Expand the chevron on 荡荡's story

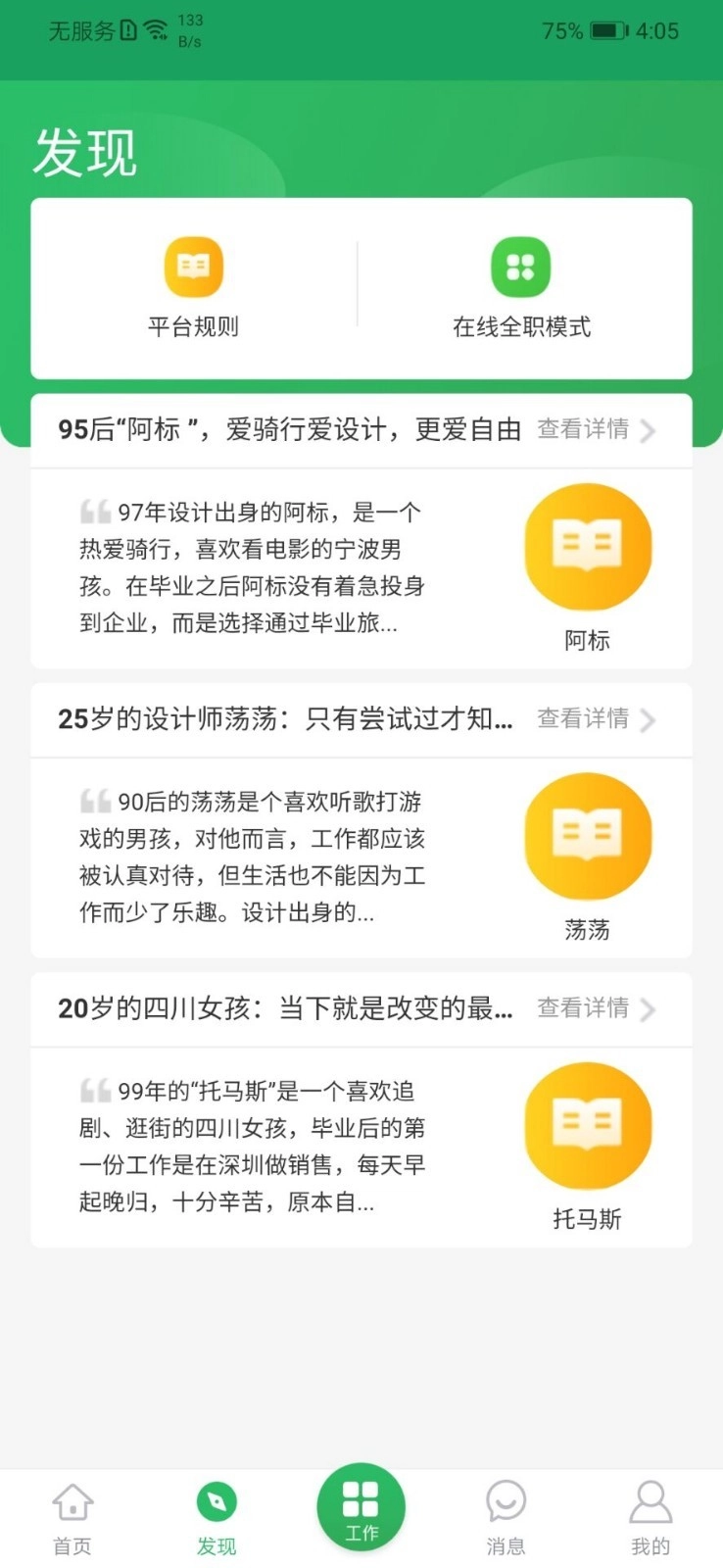[648, 721]
